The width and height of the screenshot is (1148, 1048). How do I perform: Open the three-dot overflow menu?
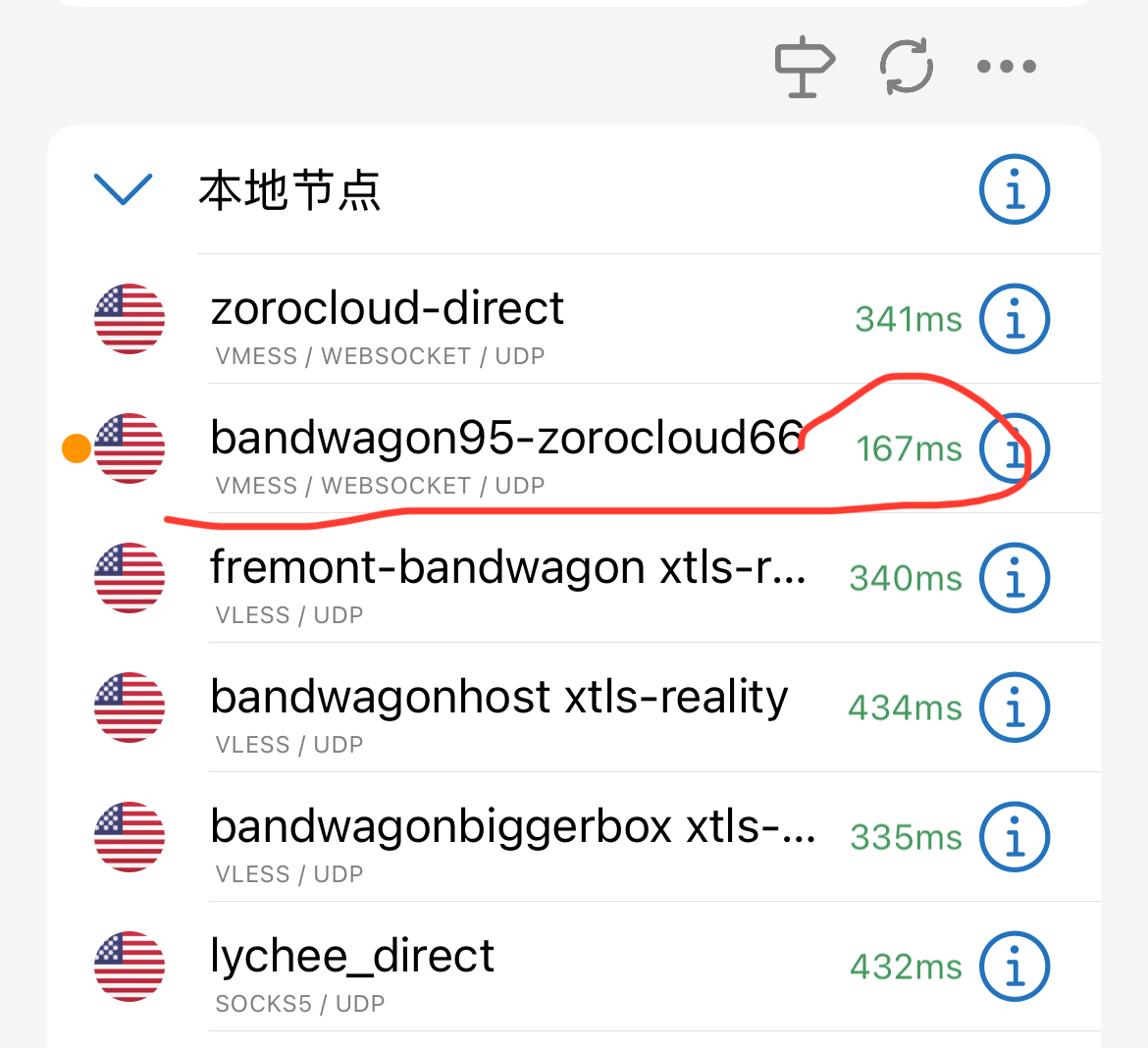pyautogui.click(x=1007, y=66)
